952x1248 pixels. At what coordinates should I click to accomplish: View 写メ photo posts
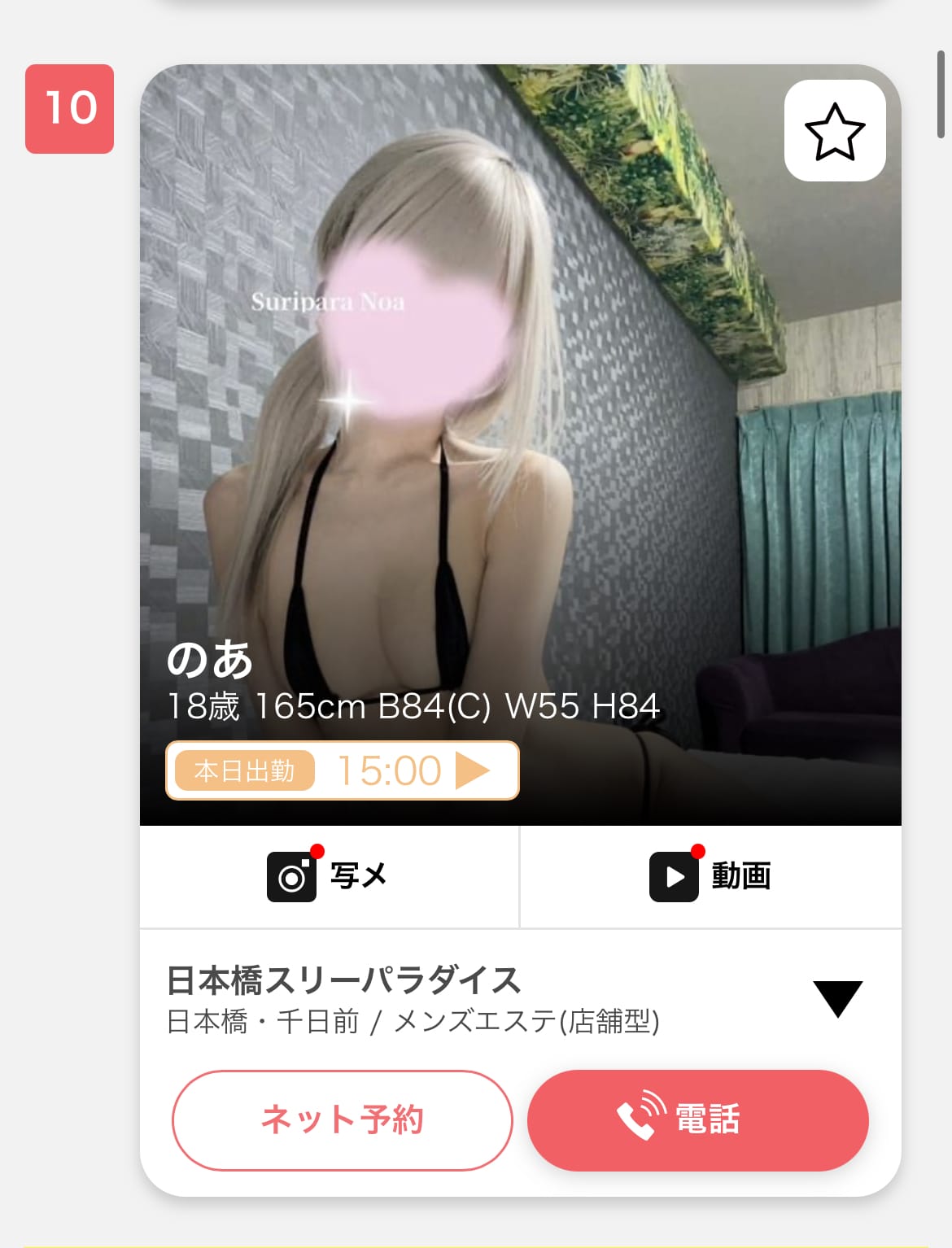[x=329, y=876]
